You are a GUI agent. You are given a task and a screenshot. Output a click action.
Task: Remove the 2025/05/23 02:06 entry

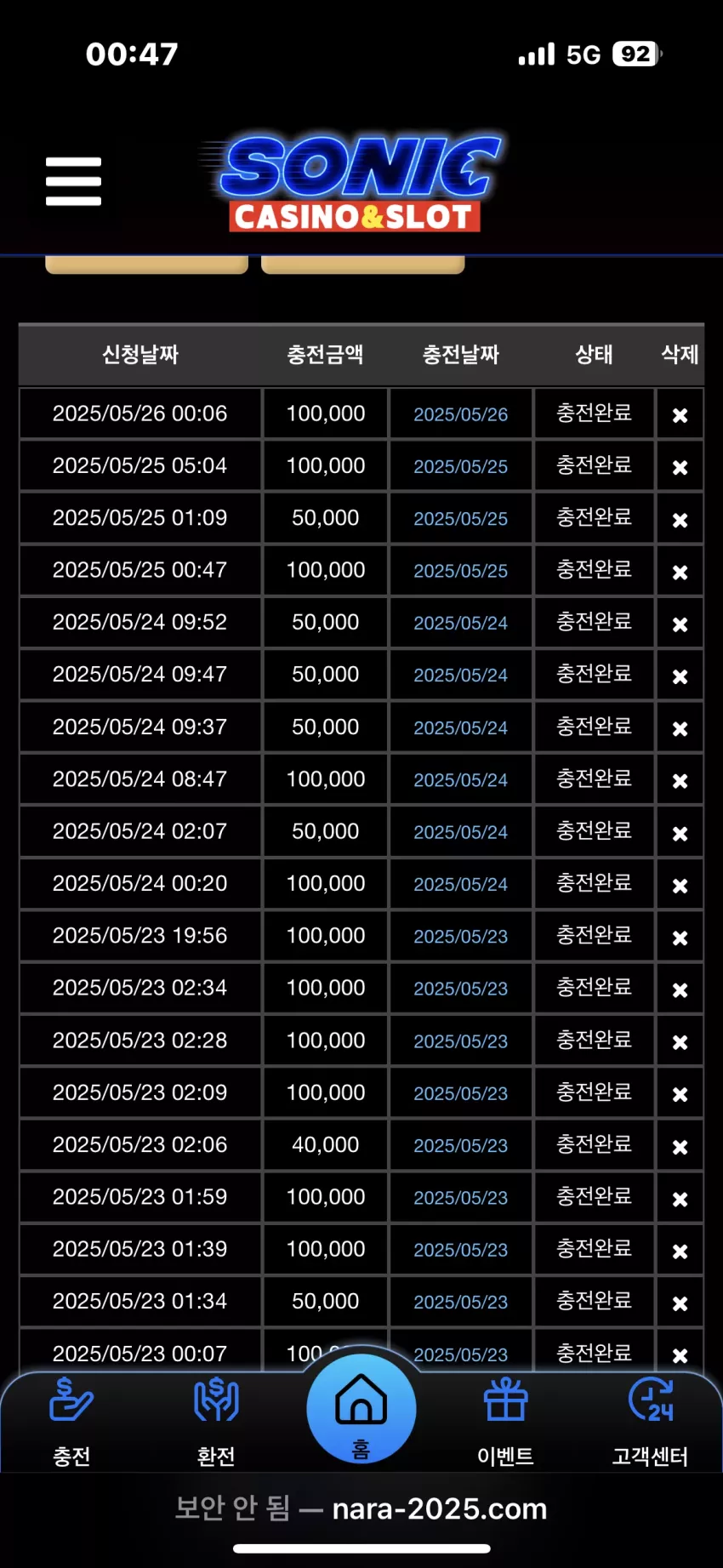click(680, 1147)
